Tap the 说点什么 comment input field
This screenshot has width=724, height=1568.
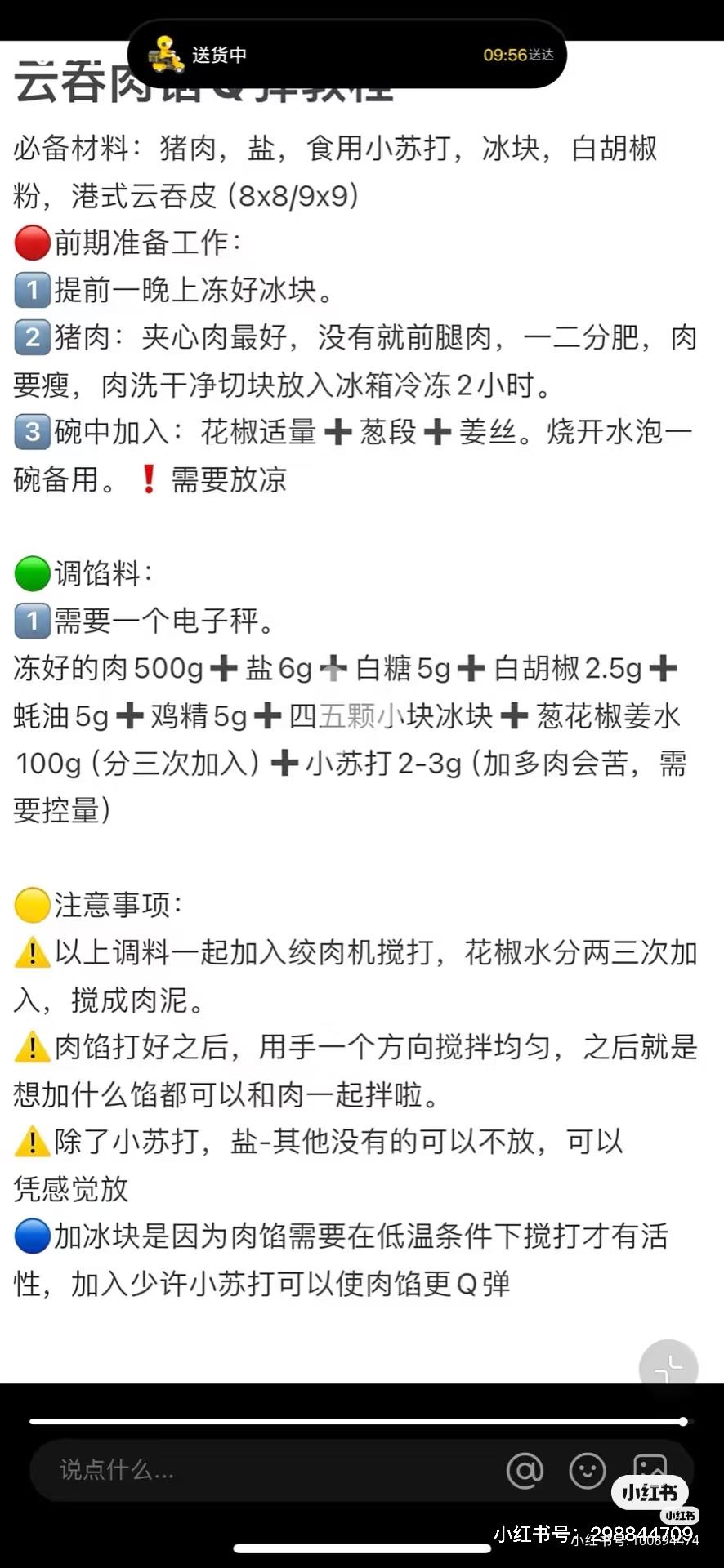[245, 1471]
